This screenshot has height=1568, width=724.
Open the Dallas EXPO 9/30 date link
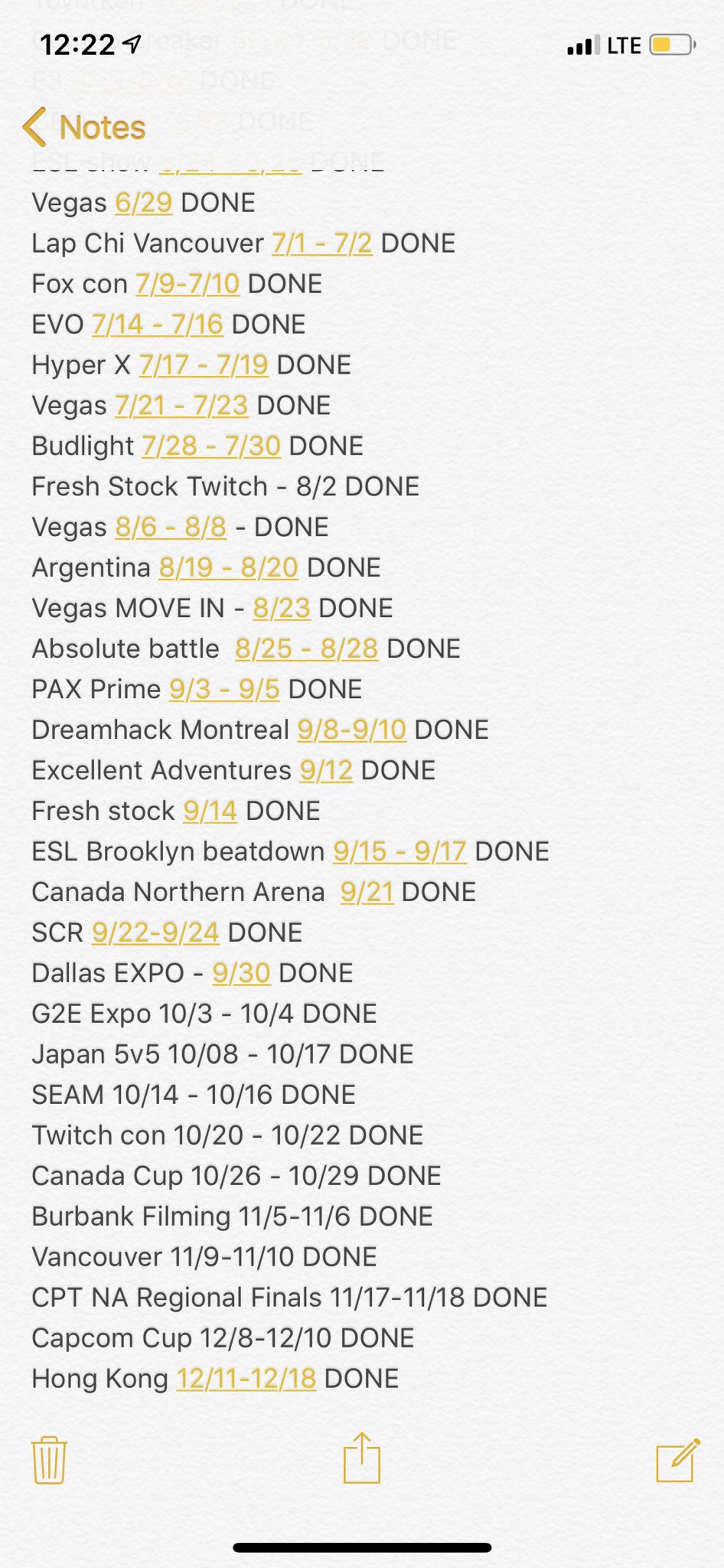click(x=242, y=974)
